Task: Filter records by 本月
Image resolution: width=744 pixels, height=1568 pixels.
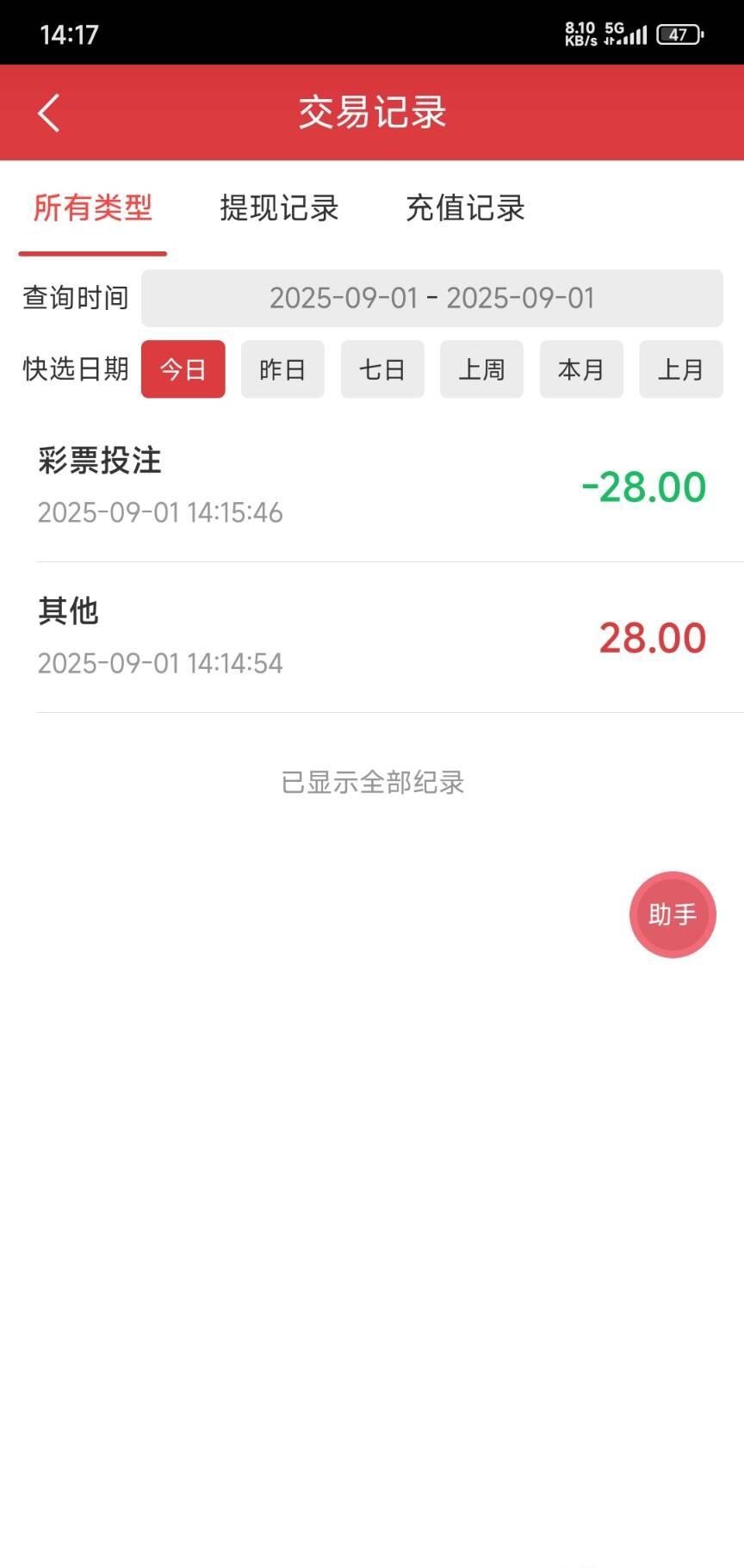Action: pos(581,369)
